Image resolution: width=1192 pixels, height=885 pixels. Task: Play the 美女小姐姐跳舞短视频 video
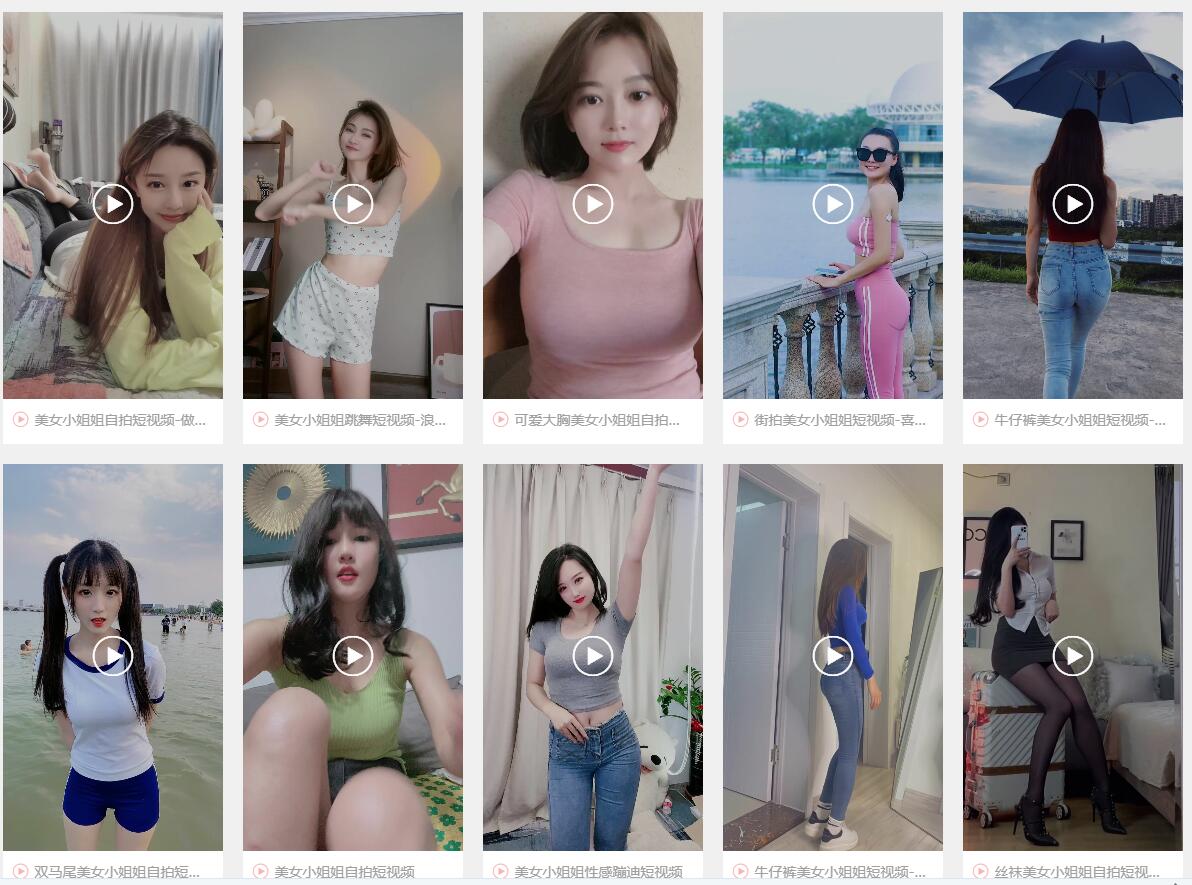353,205
